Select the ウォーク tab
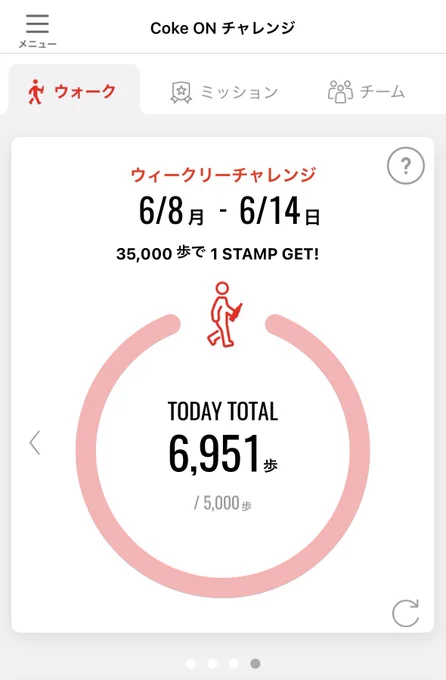446x680 pixels. pos(74,92)
